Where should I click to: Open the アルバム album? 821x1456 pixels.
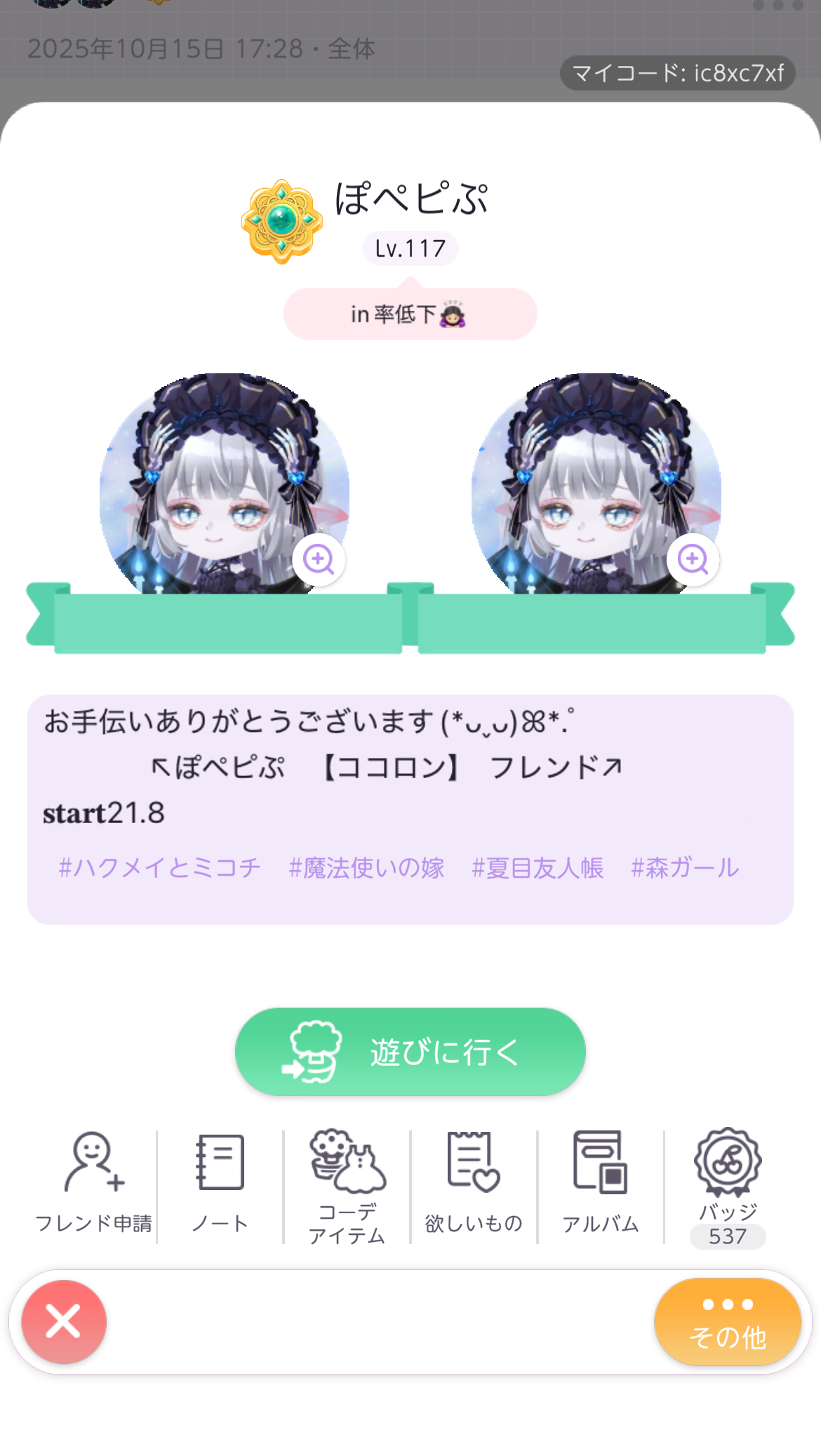point(600,1182)
